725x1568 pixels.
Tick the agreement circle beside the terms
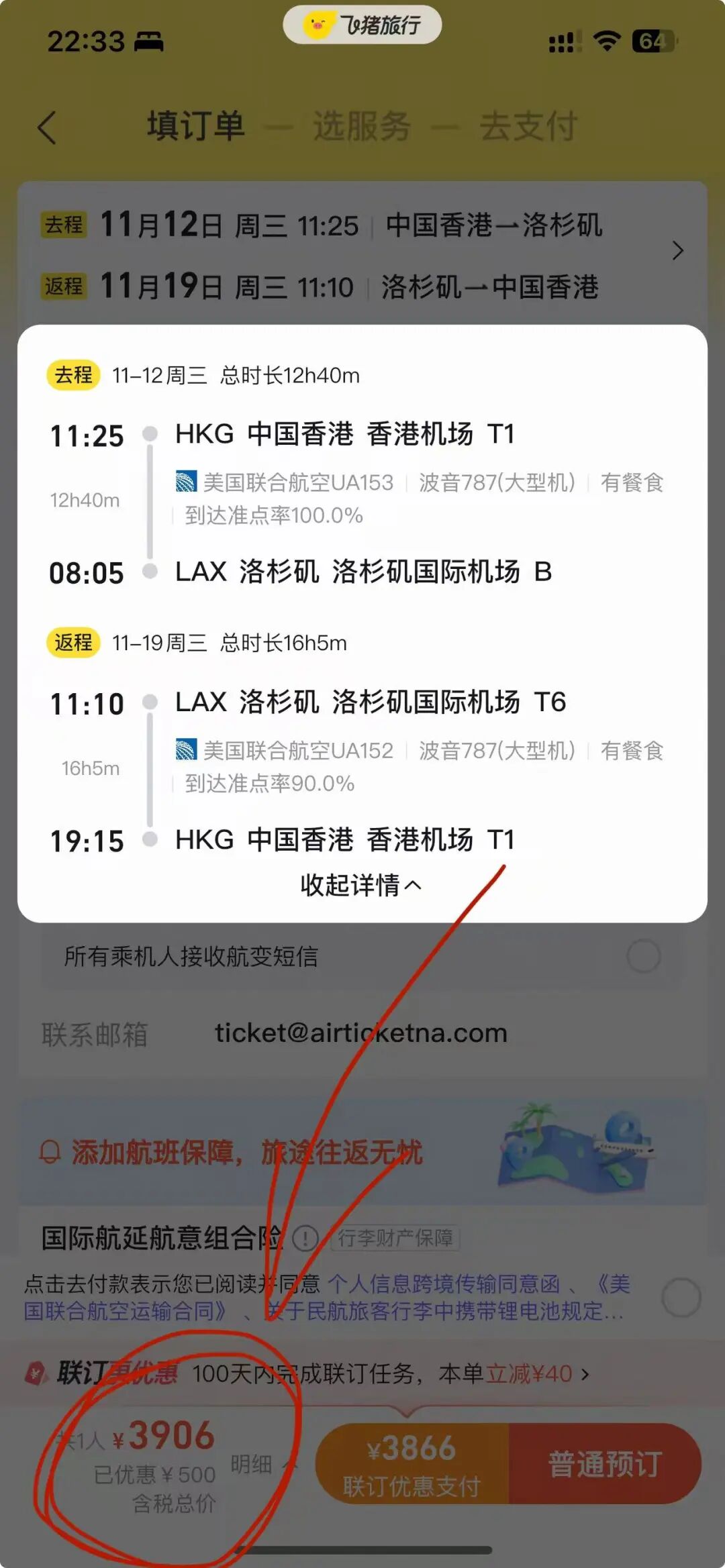681,1297
